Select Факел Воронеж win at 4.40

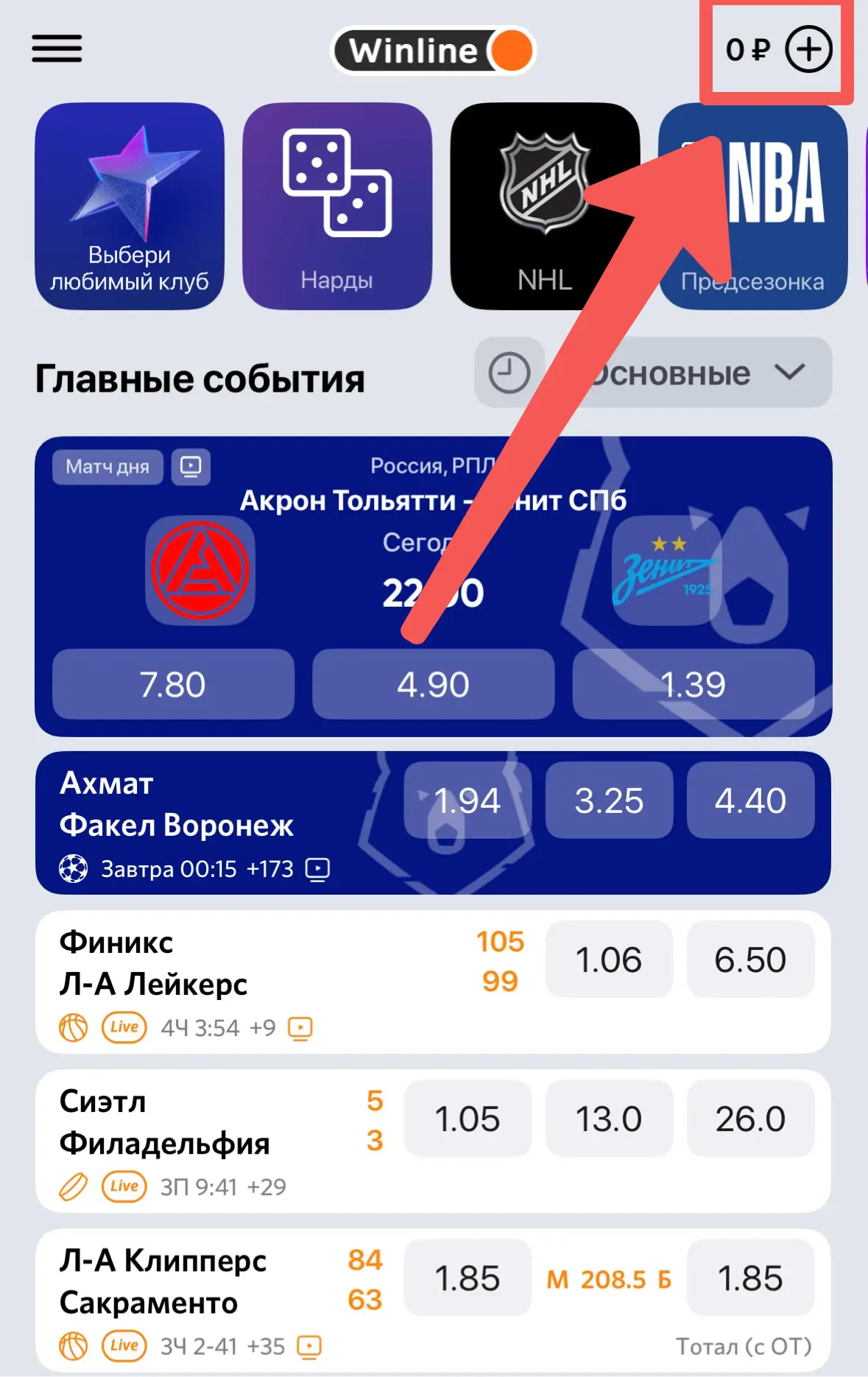[x=750, y=800]
